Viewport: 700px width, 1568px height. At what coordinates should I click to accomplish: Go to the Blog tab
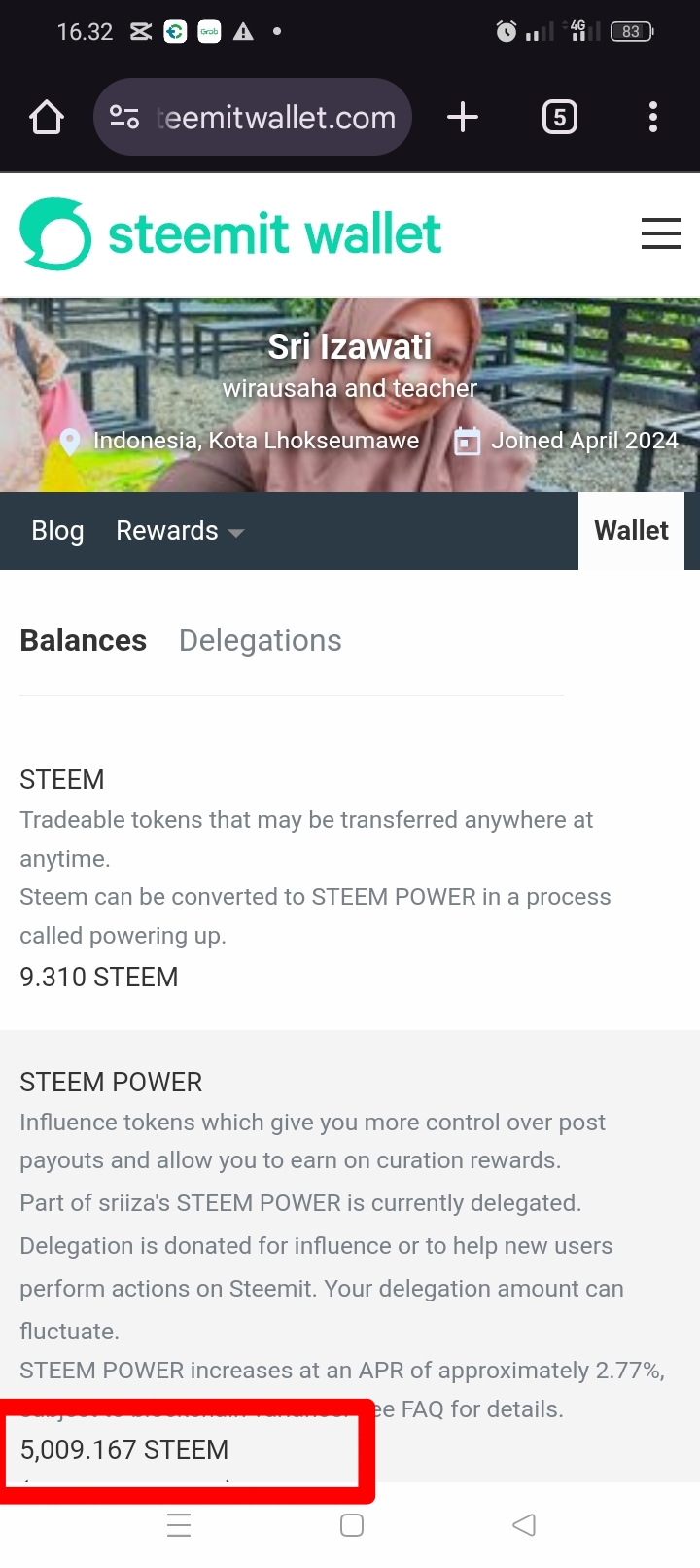click(57, 531)
